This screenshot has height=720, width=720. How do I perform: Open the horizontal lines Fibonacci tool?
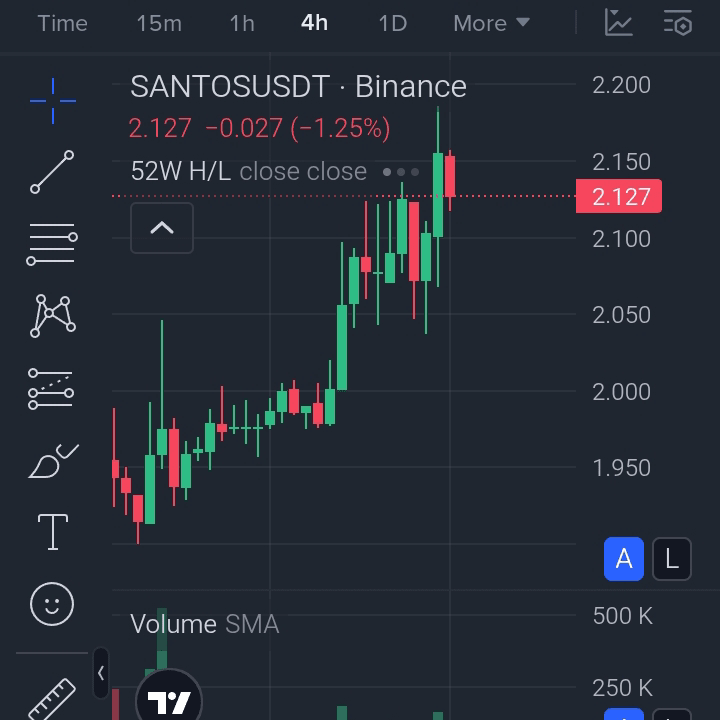click(52, 243)
